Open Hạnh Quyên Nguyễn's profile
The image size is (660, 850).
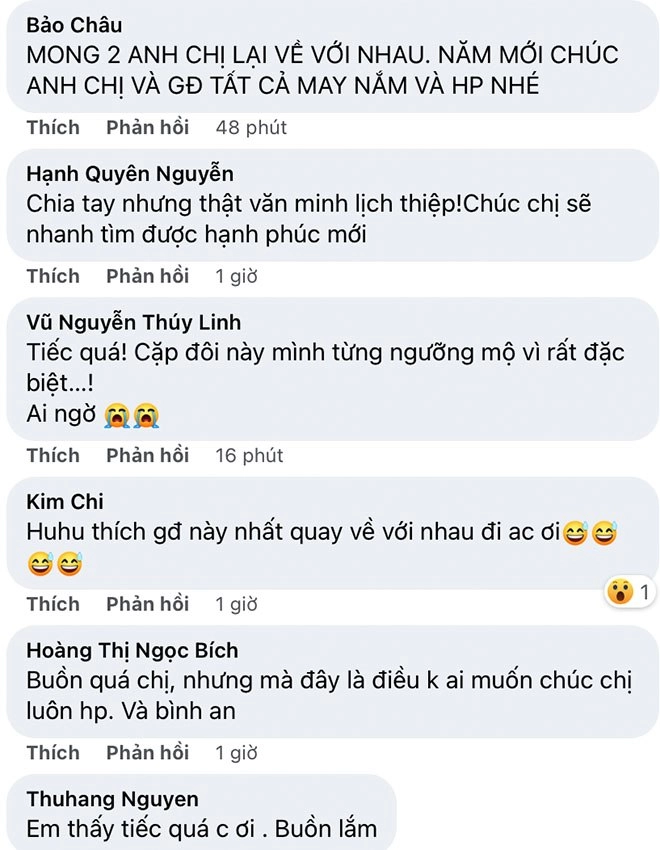pos(130,174)
